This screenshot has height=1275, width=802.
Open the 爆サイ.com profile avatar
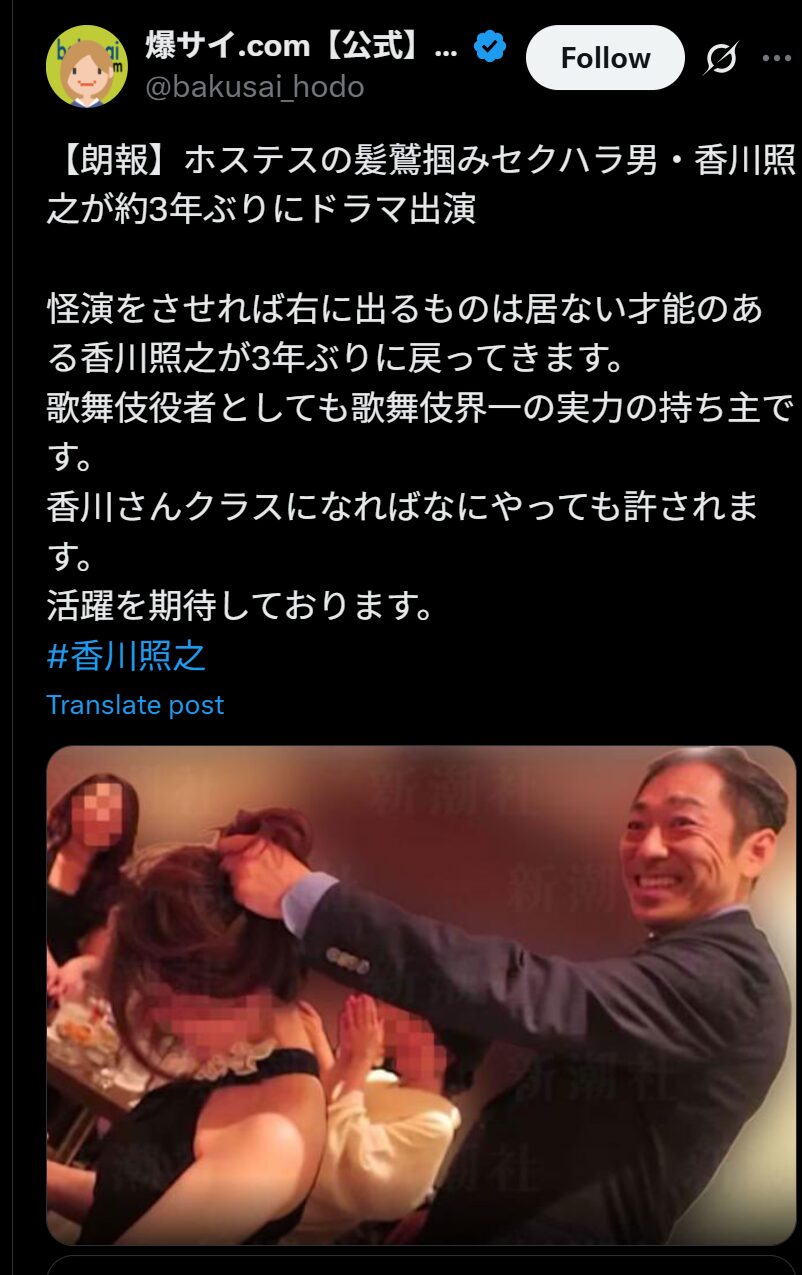(86, 66)
